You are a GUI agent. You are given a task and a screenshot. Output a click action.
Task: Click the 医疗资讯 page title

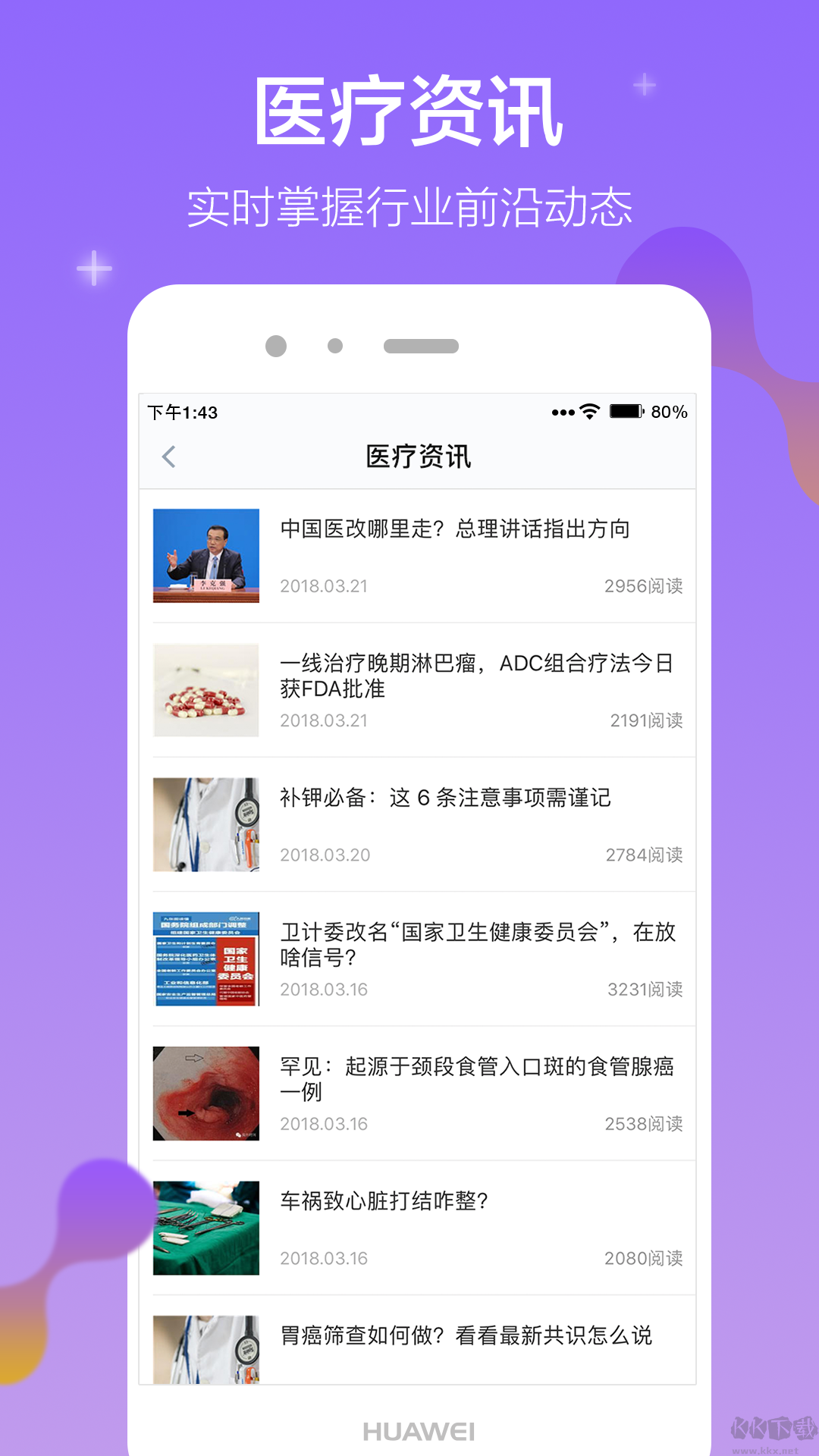pyautogui.click(x=418, y=458)
